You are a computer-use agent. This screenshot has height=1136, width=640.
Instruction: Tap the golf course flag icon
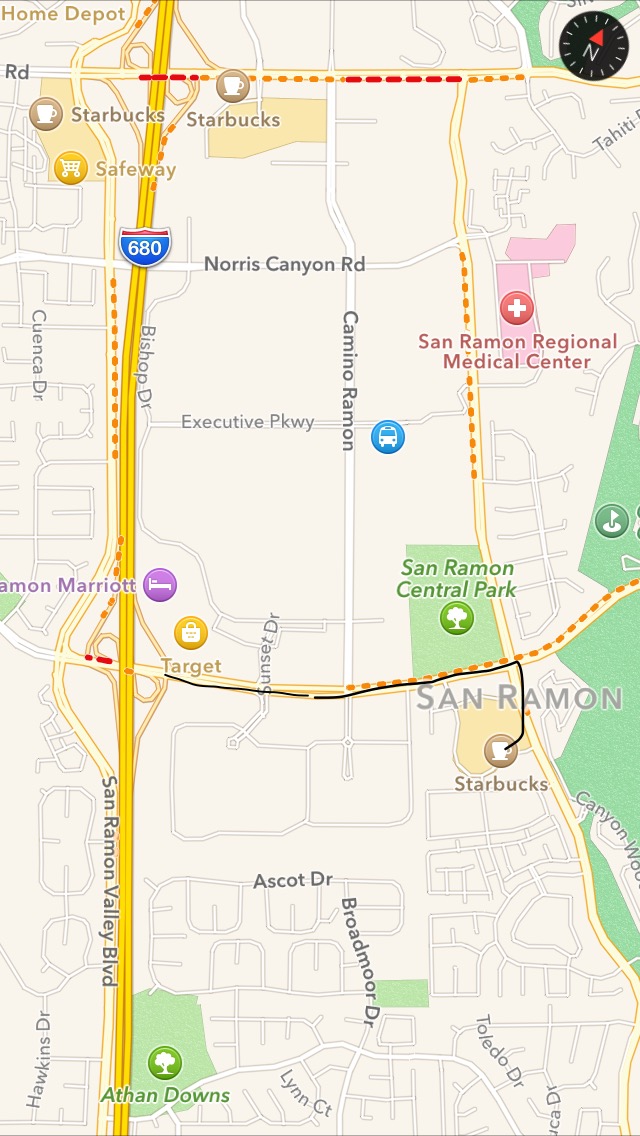610,520
